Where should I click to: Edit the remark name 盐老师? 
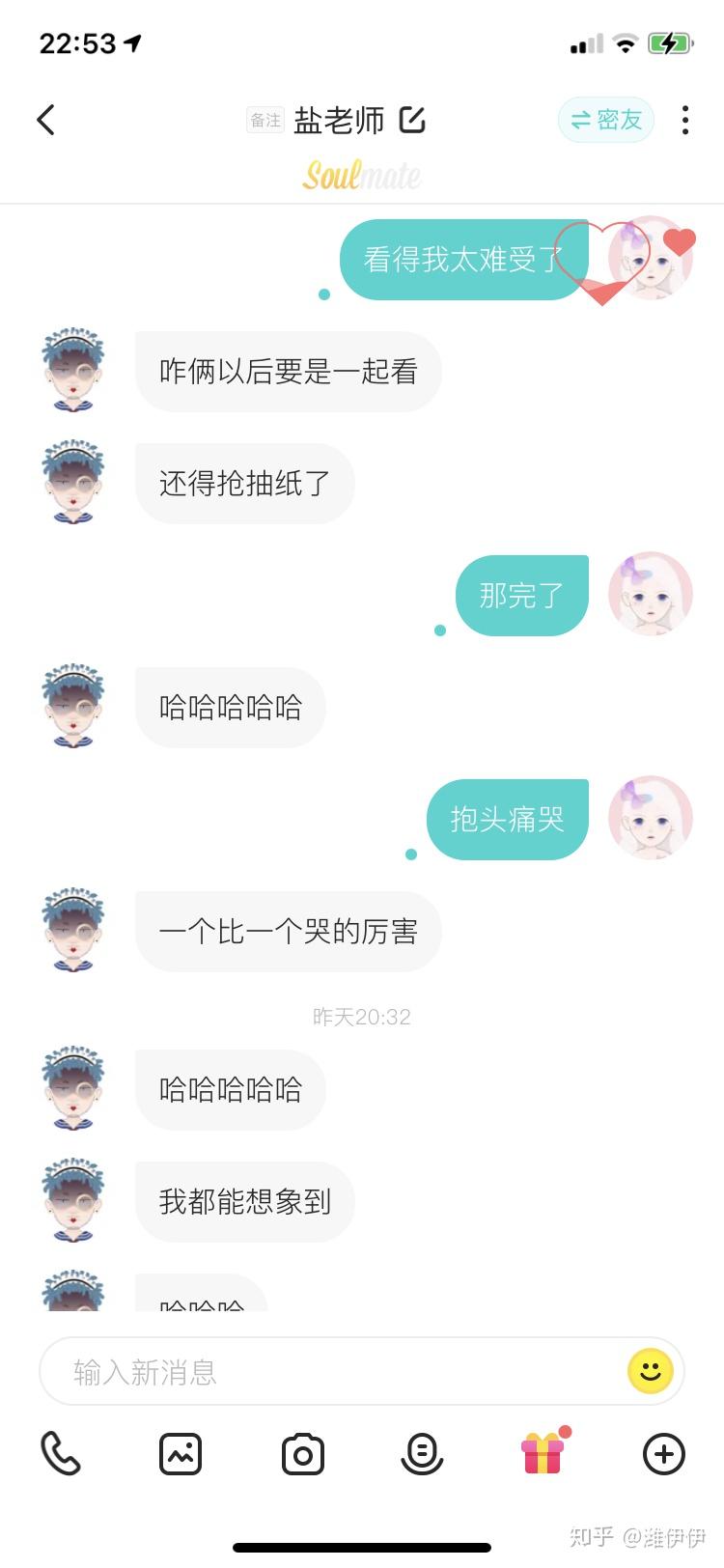click(x=412, y=120)
